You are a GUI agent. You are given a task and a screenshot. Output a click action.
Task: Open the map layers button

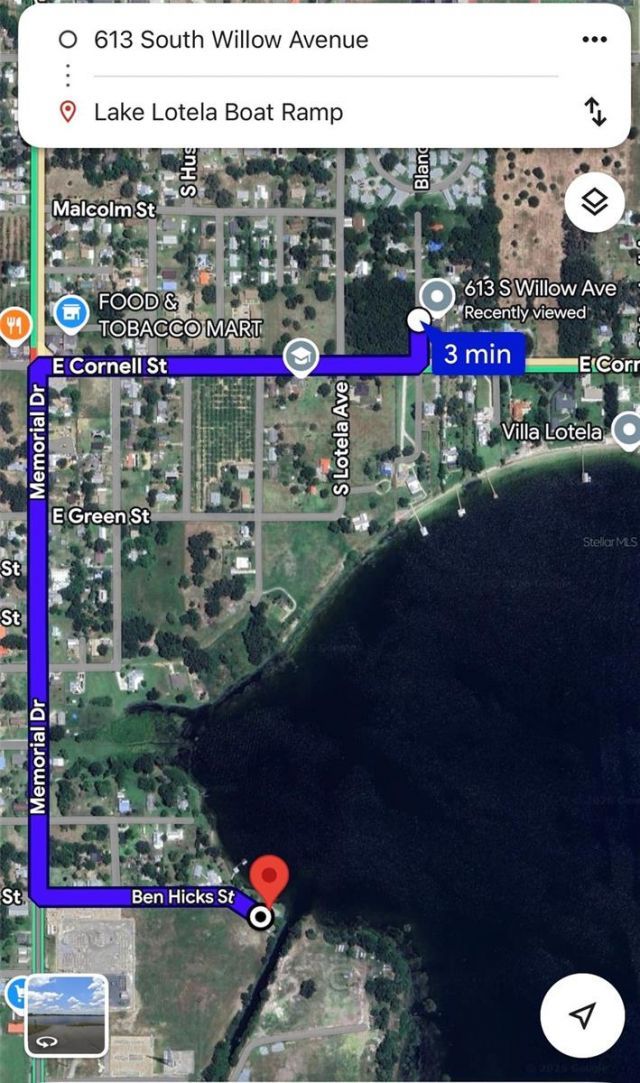tap(594, 203)
